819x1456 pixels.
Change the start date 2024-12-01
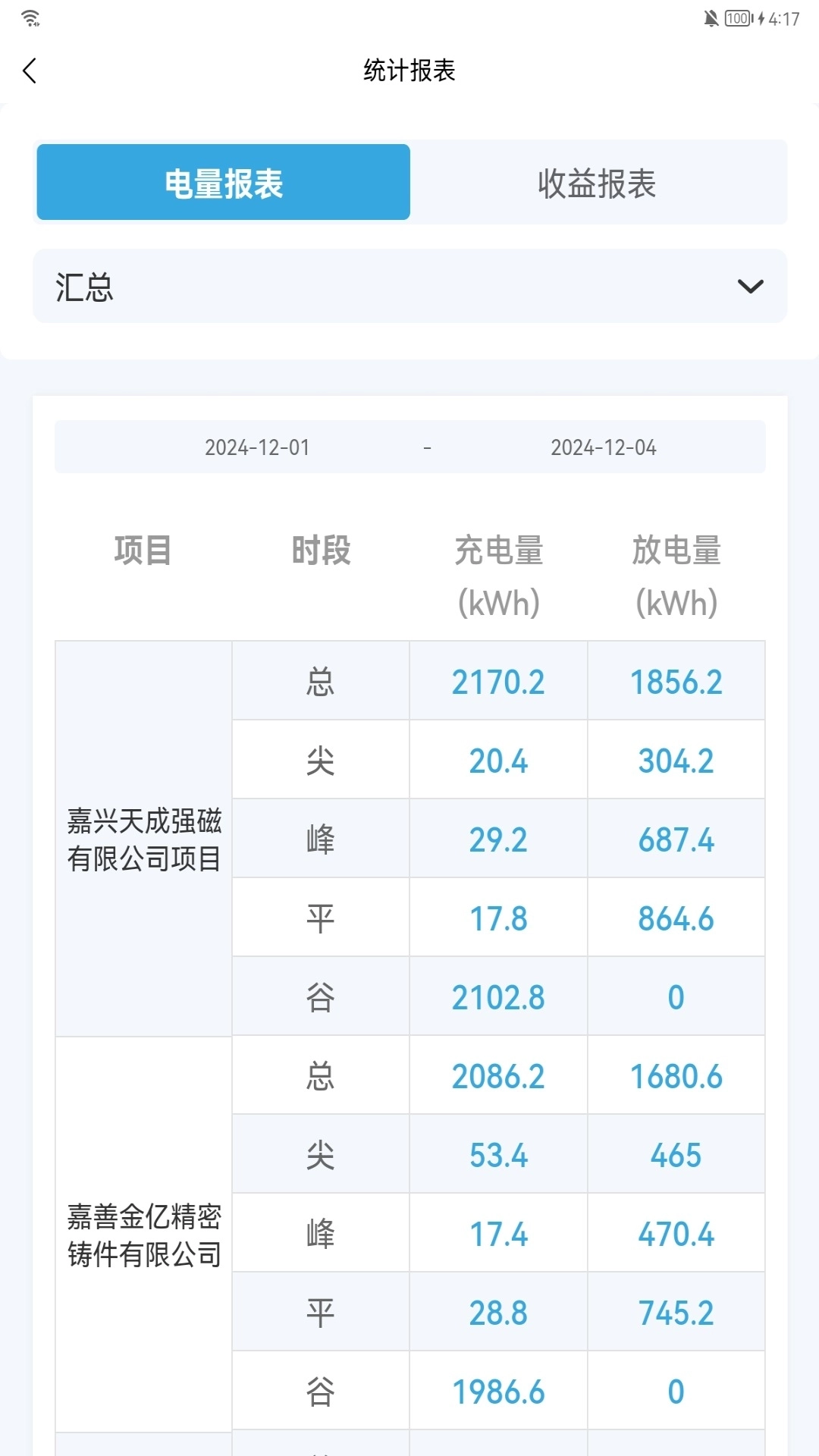257,447
